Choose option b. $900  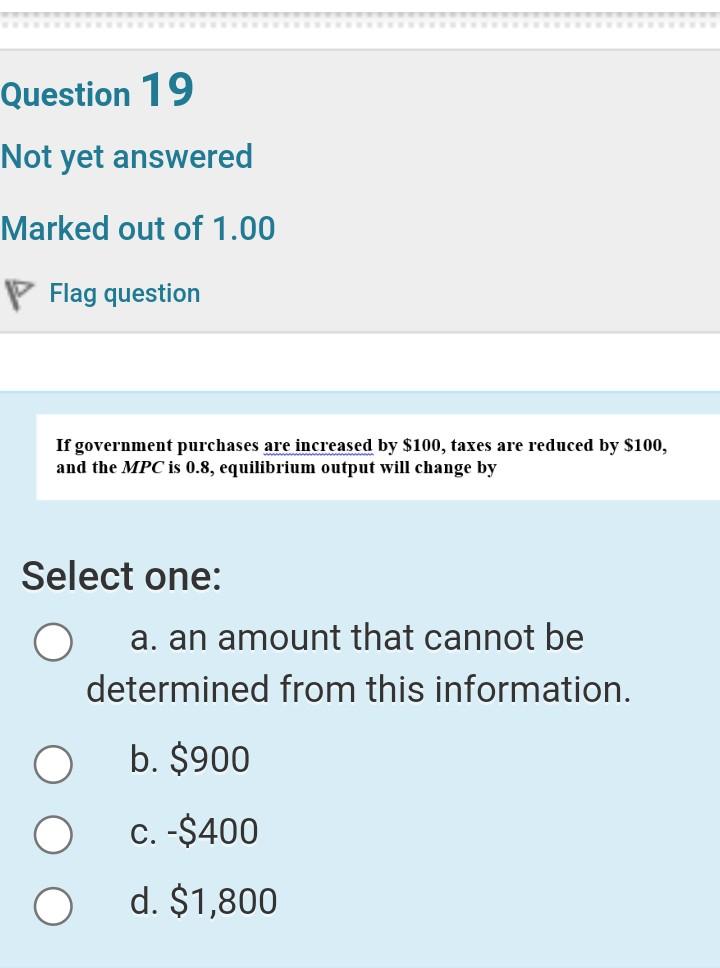[x=53, y=764]
